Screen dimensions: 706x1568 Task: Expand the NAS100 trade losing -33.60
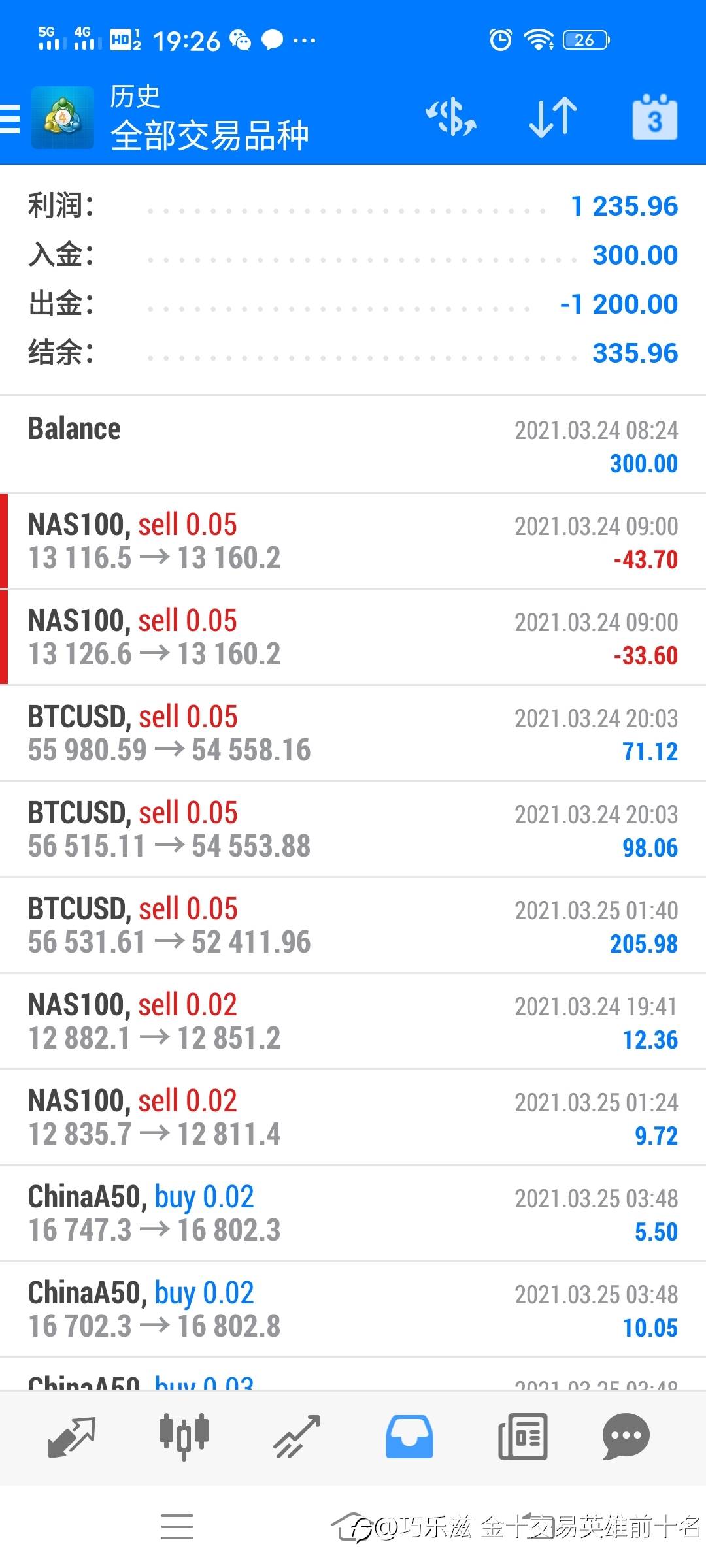click(x=353, y=638)
